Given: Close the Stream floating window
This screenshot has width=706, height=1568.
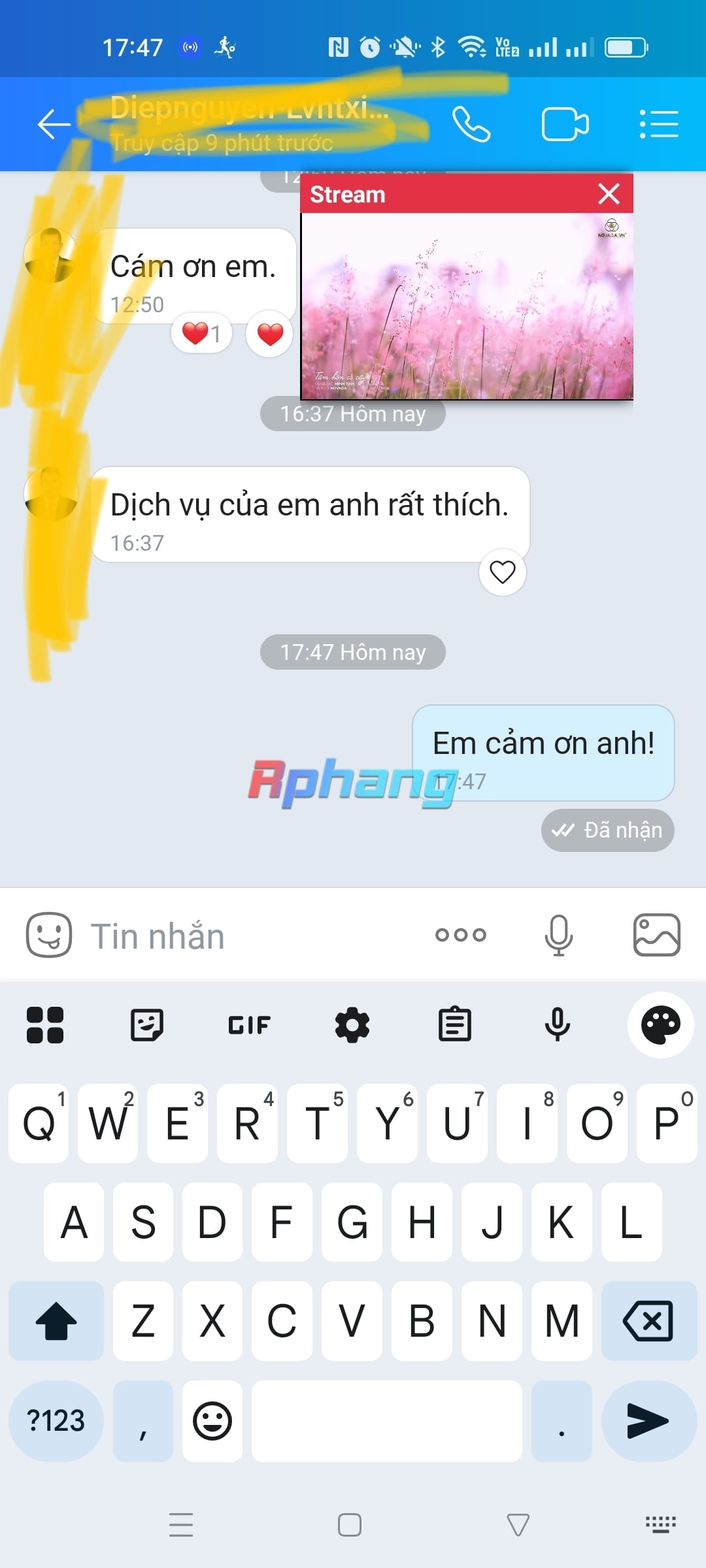Looking at the screenshot, I should (x=609, y=193).
